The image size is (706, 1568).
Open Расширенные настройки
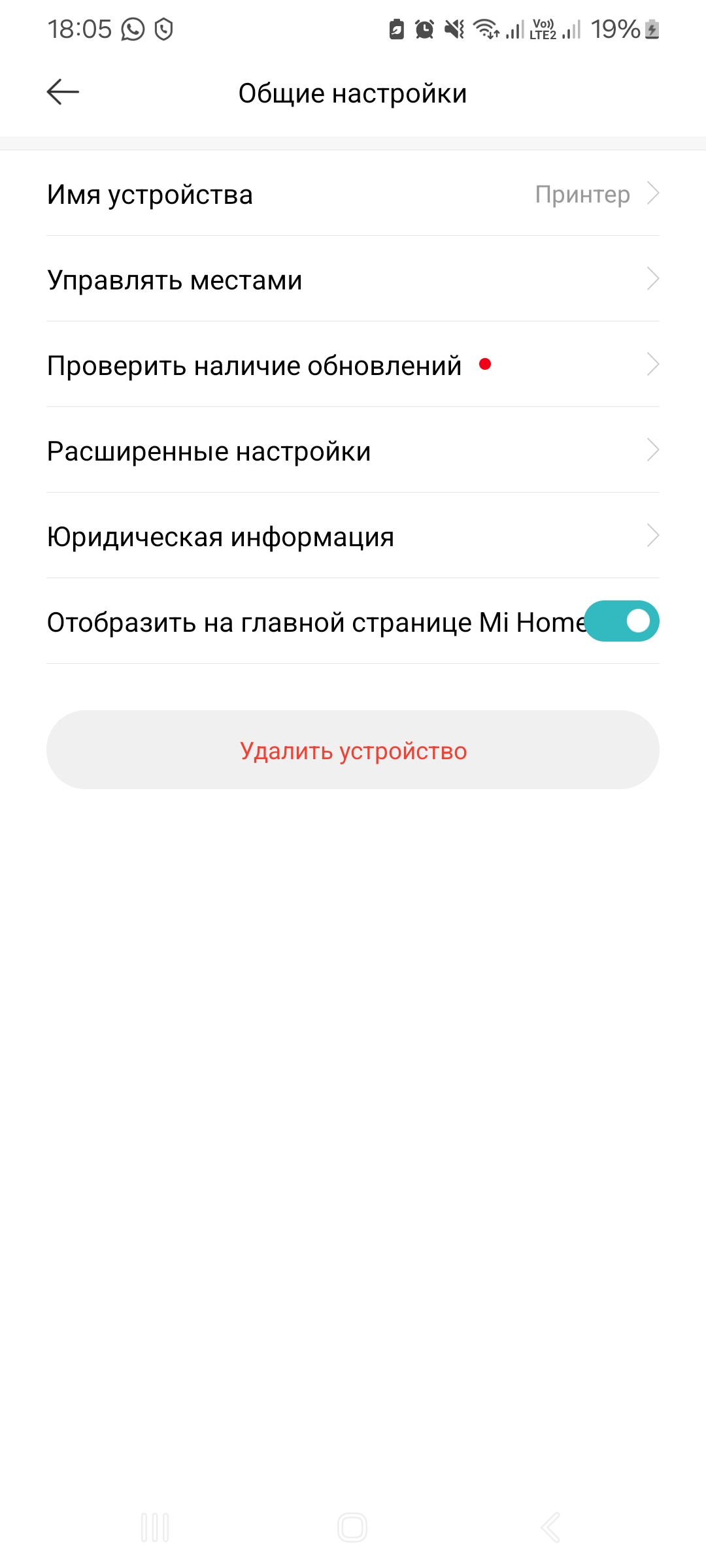click(x=353, y=451)
